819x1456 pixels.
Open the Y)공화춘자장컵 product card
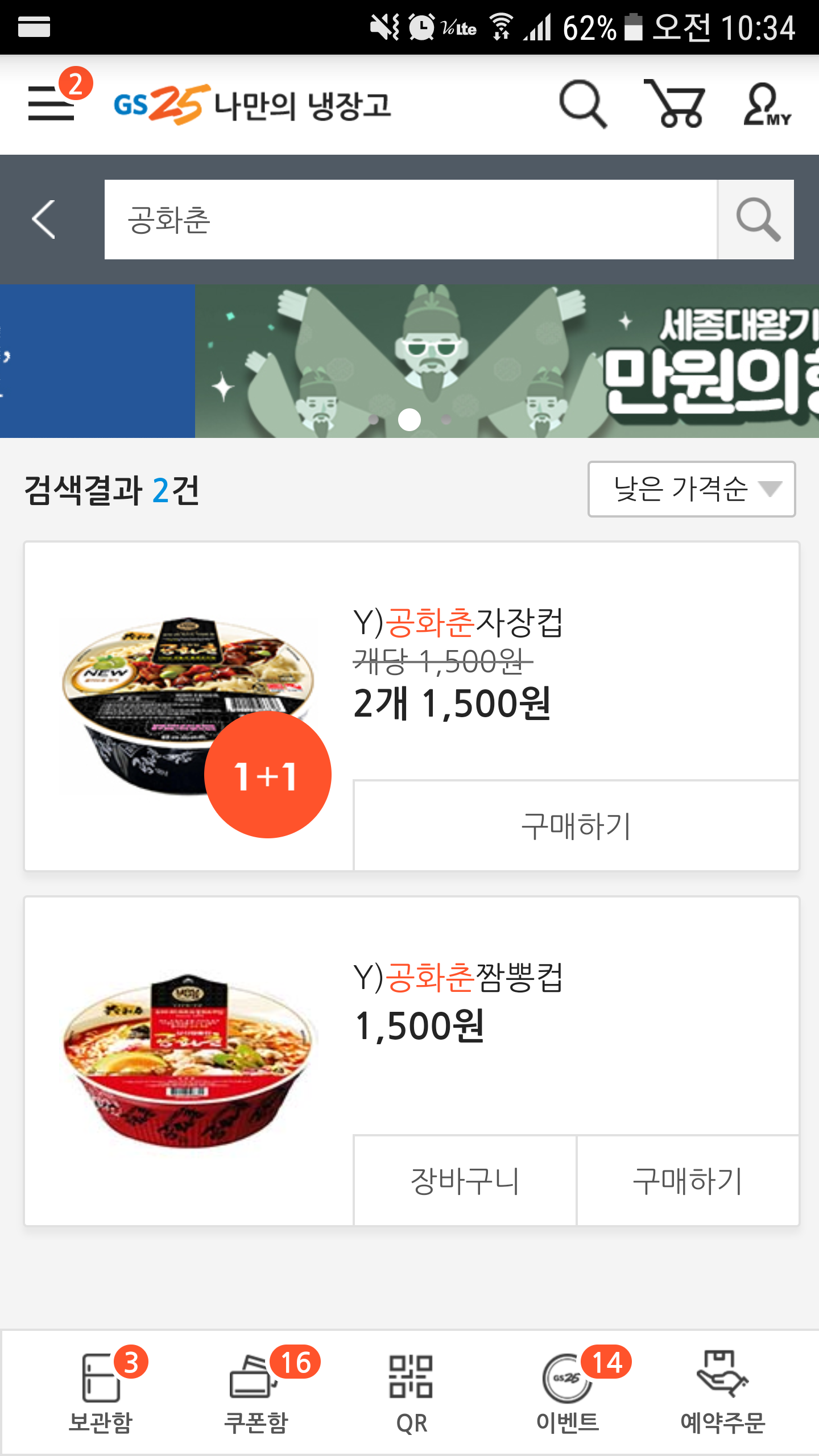188,705
